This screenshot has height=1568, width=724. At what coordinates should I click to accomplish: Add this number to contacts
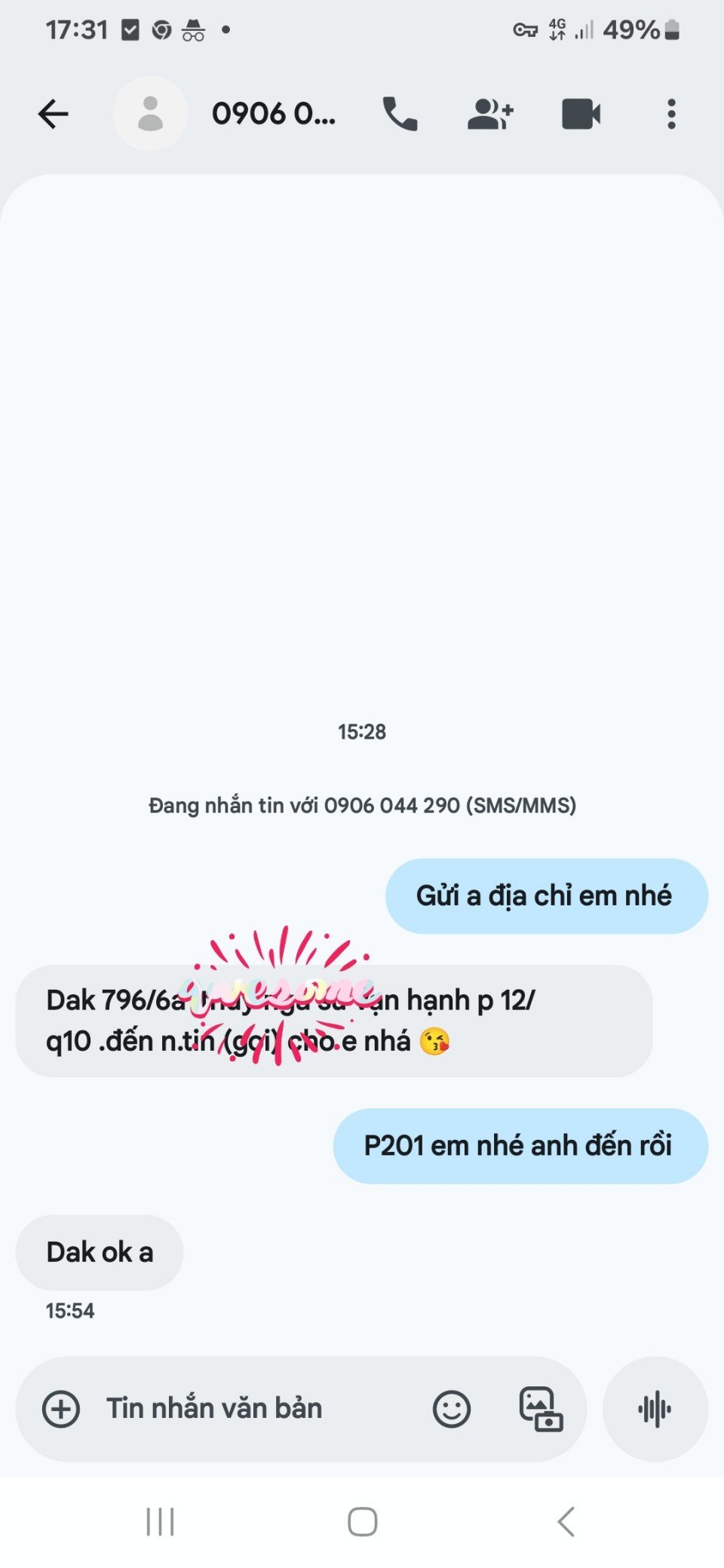[490, 114]
